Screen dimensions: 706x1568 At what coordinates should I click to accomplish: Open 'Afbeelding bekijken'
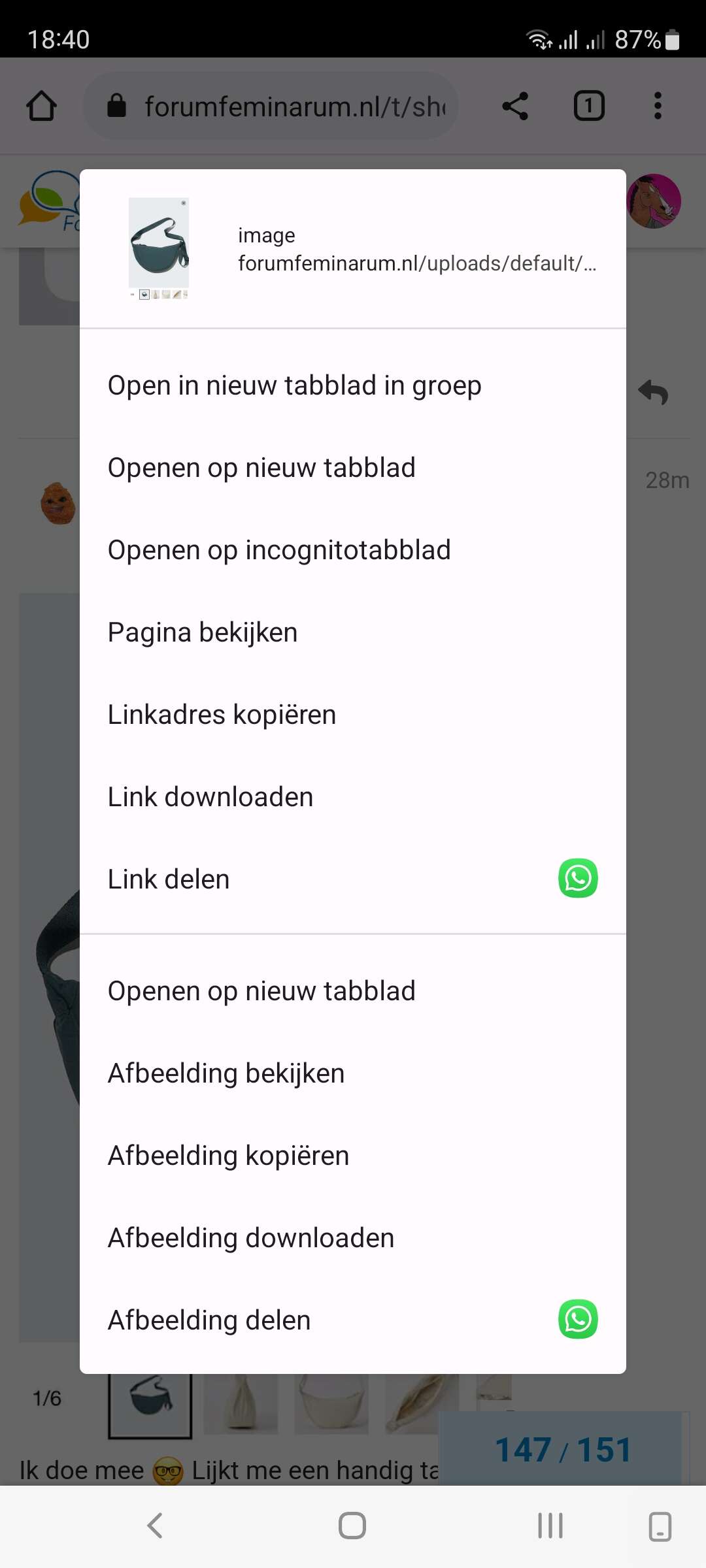353,1073
